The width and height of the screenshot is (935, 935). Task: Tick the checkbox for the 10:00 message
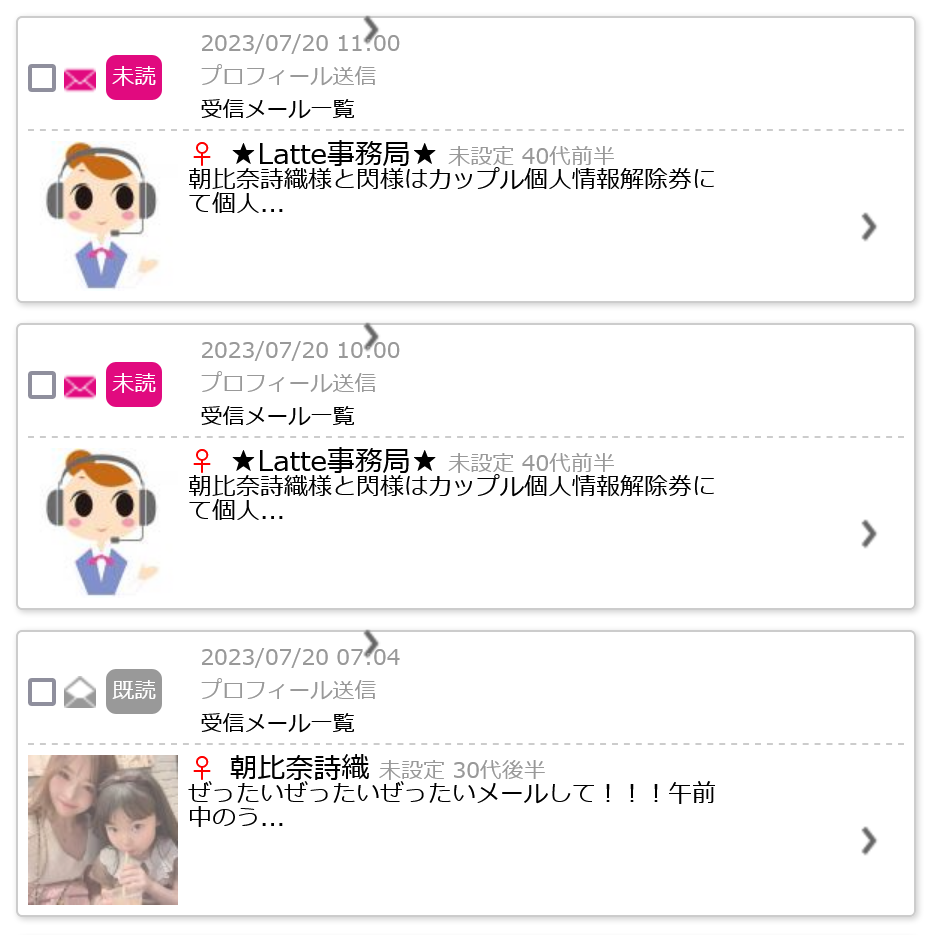pos(42,385)
